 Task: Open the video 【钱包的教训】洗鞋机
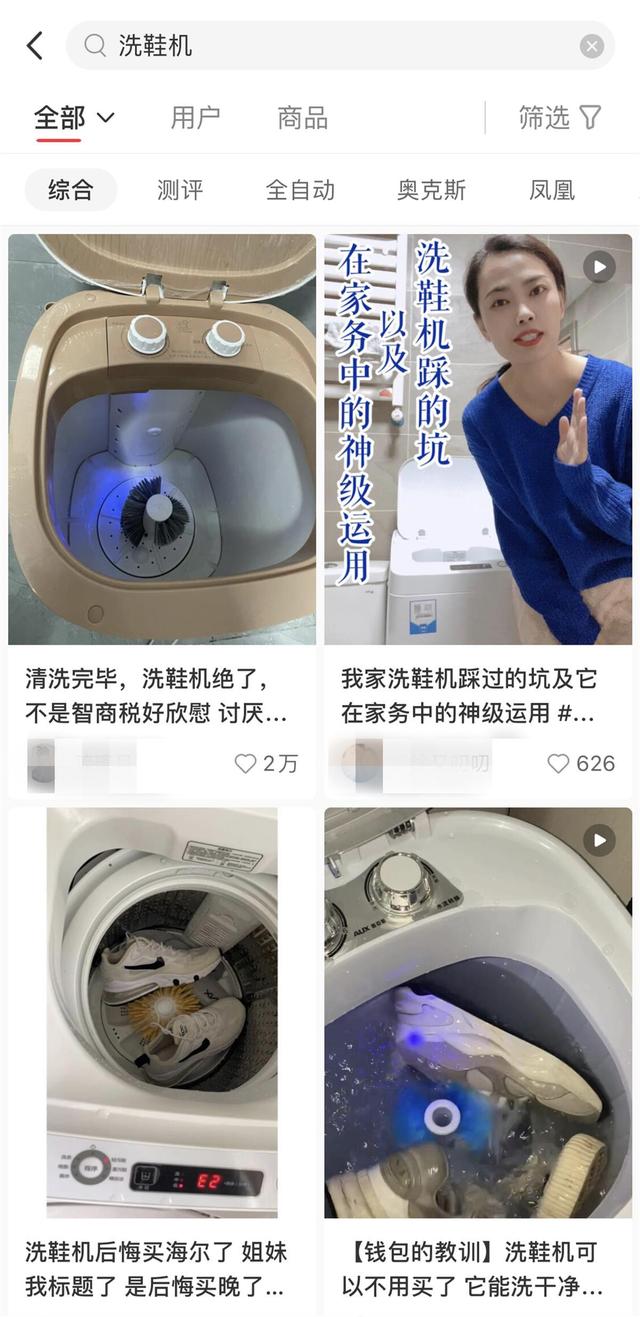[478, 1010]
